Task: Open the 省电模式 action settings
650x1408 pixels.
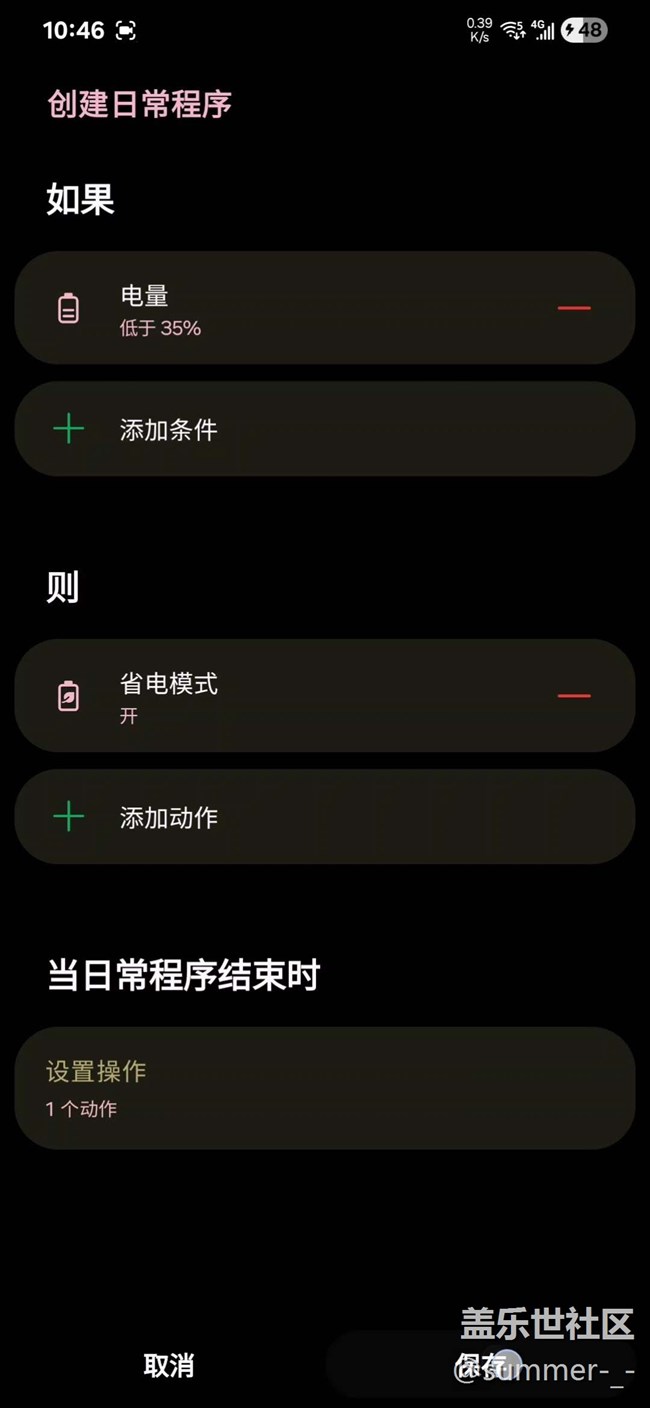Action: click(x=325, y=696)
